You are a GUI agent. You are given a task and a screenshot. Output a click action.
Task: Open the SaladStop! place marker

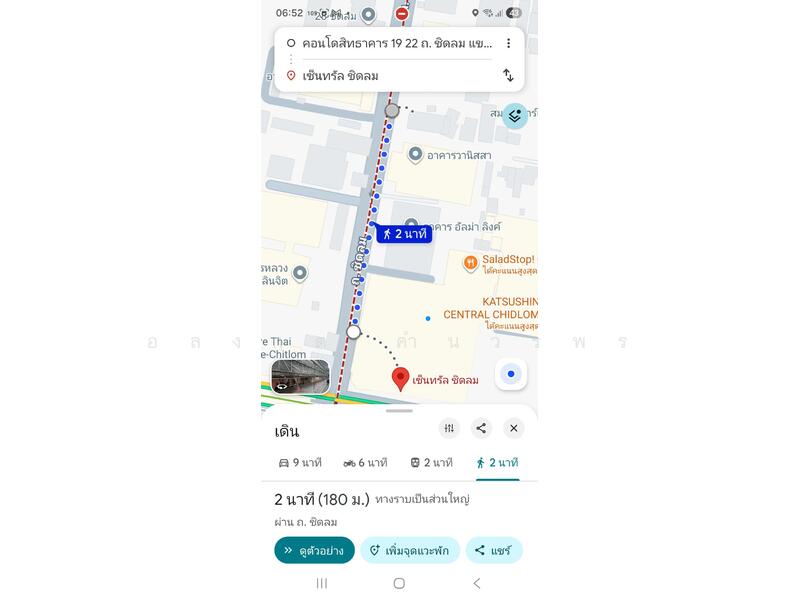pyautogui.click(x=470, y=263)
